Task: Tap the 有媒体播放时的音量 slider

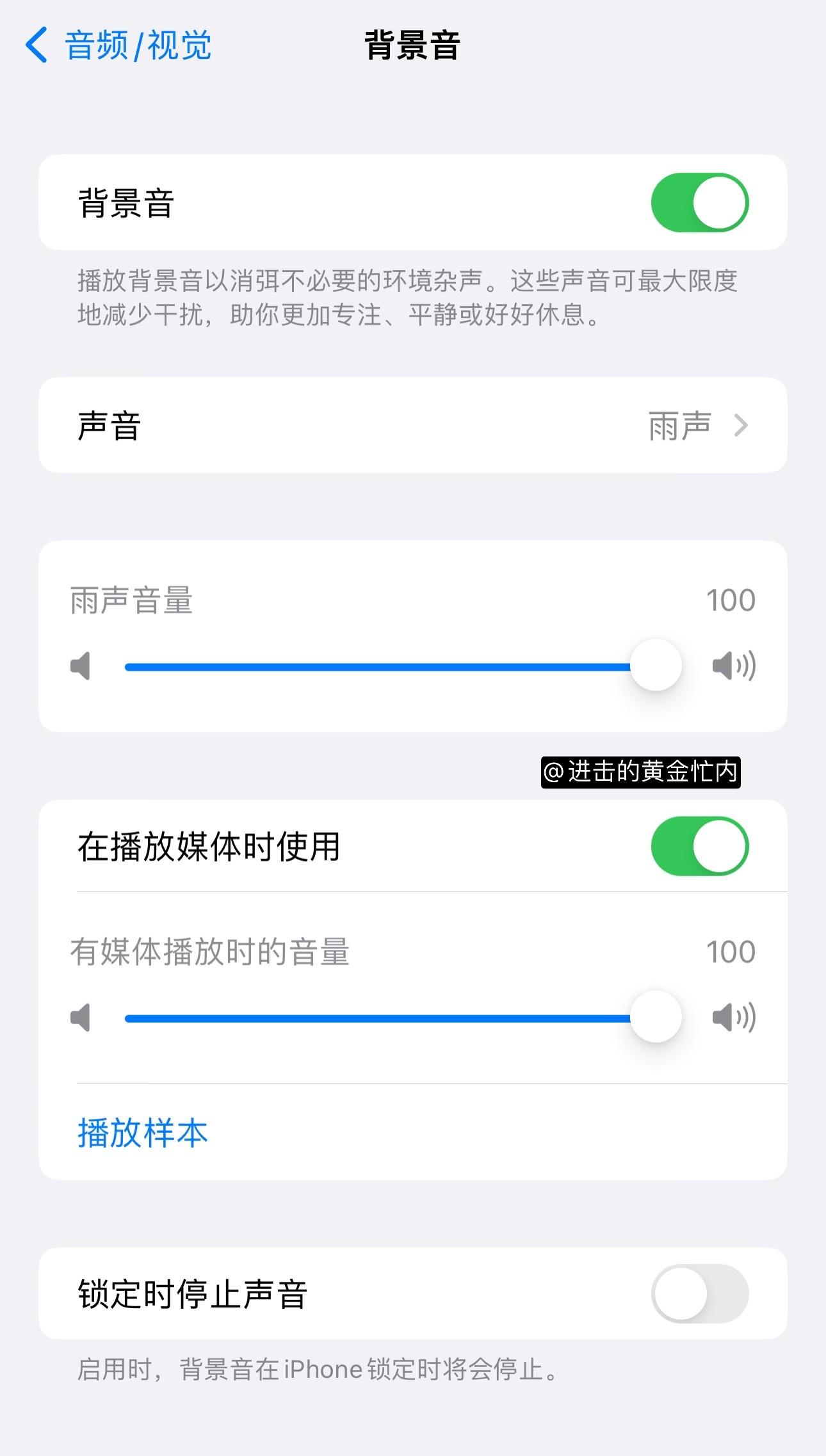Action: [403, 1018]
